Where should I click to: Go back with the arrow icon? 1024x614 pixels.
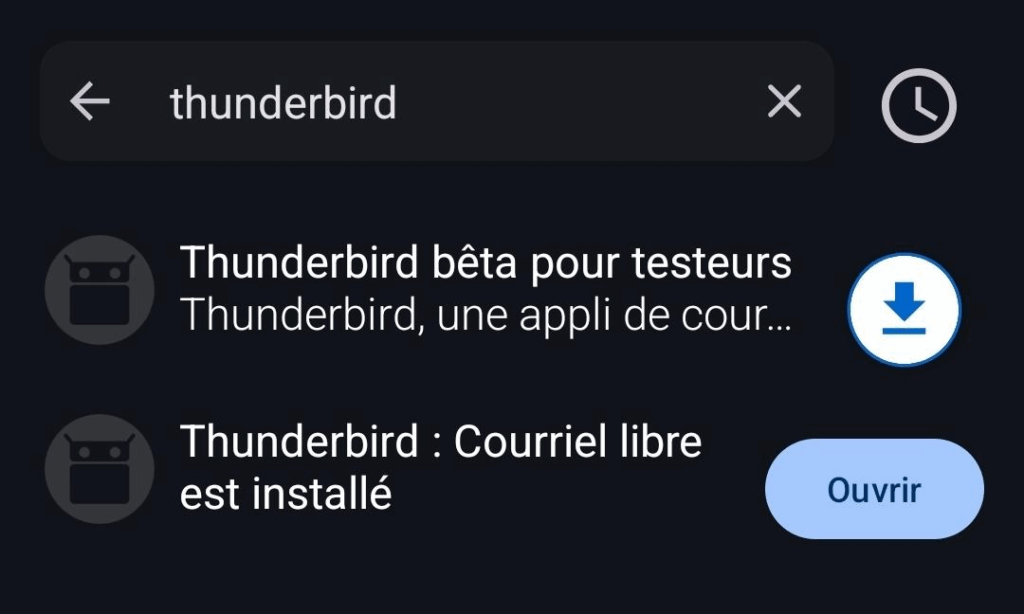click(x=90, y=101)
